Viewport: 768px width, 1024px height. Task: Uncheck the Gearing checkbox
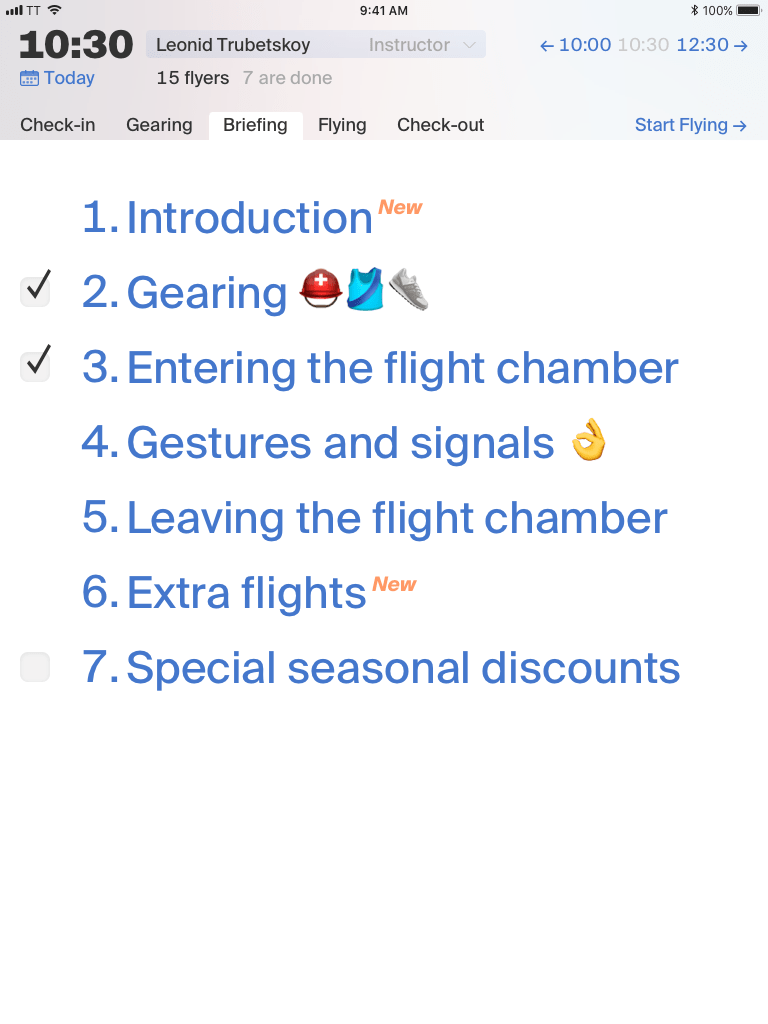click(x=36, y=290)
